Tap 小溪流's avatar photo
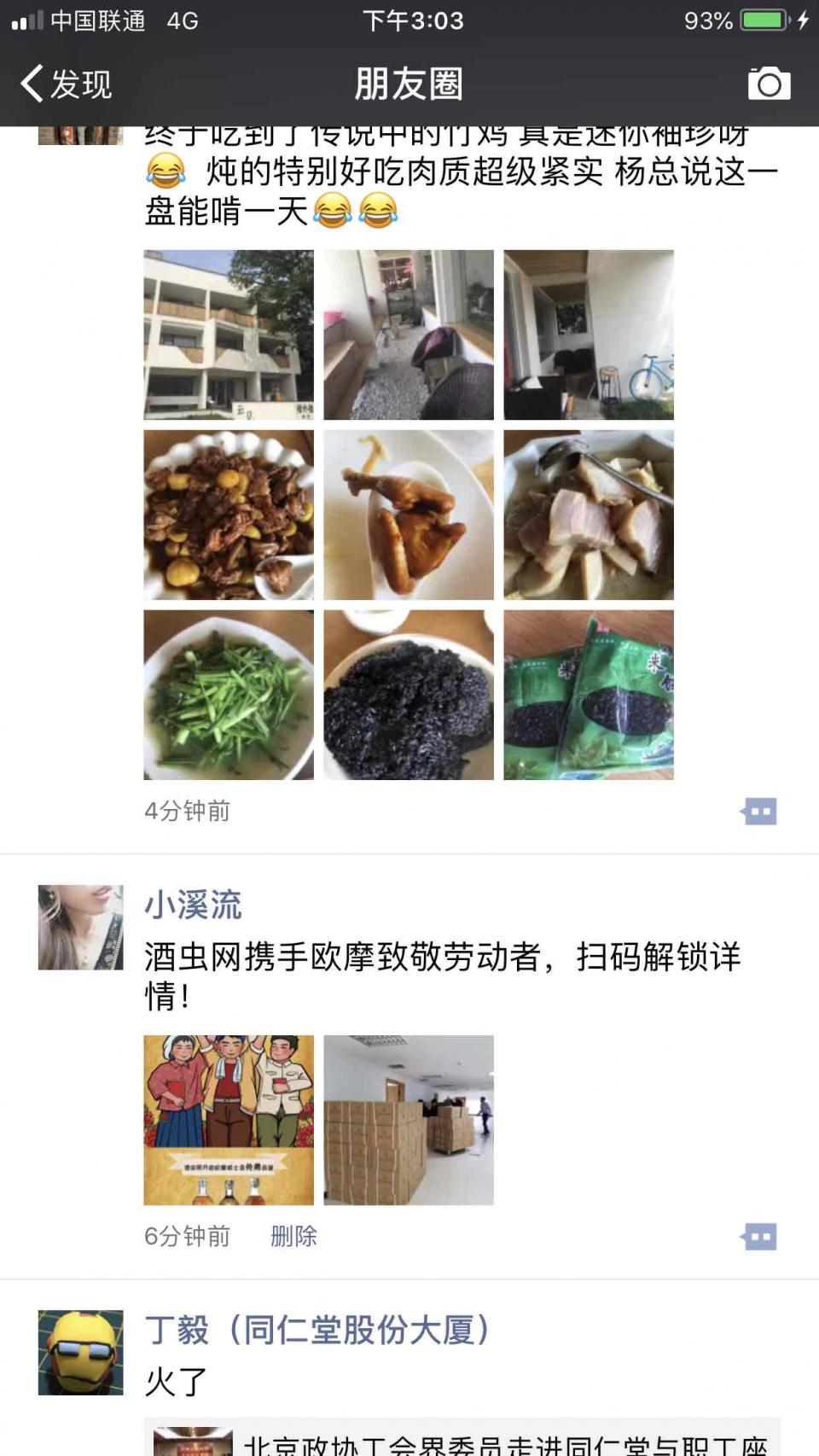Screen dimensions: 819x1456 click(78, 927)
